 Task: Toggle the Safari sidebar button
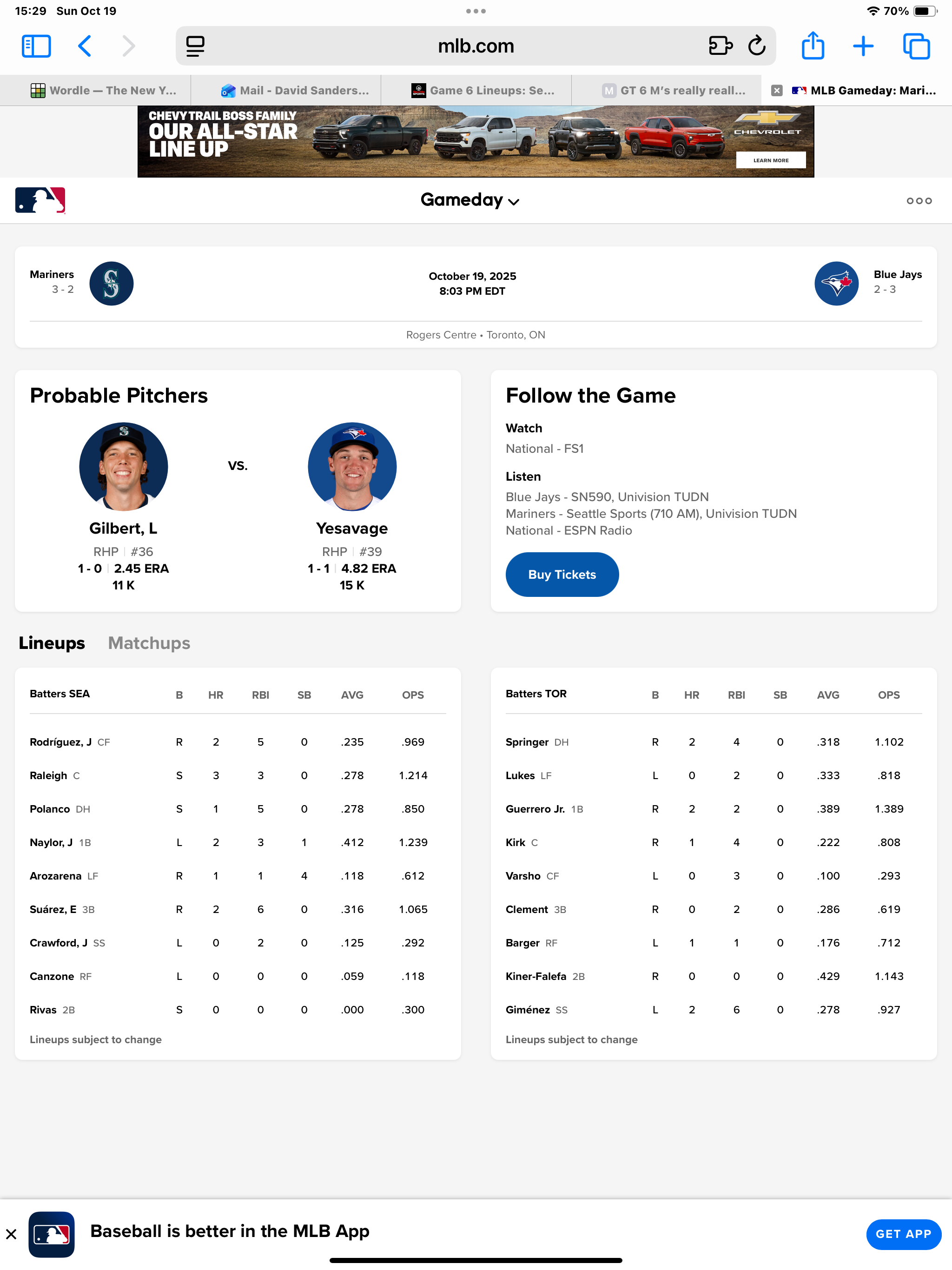(x=36, y=46)
